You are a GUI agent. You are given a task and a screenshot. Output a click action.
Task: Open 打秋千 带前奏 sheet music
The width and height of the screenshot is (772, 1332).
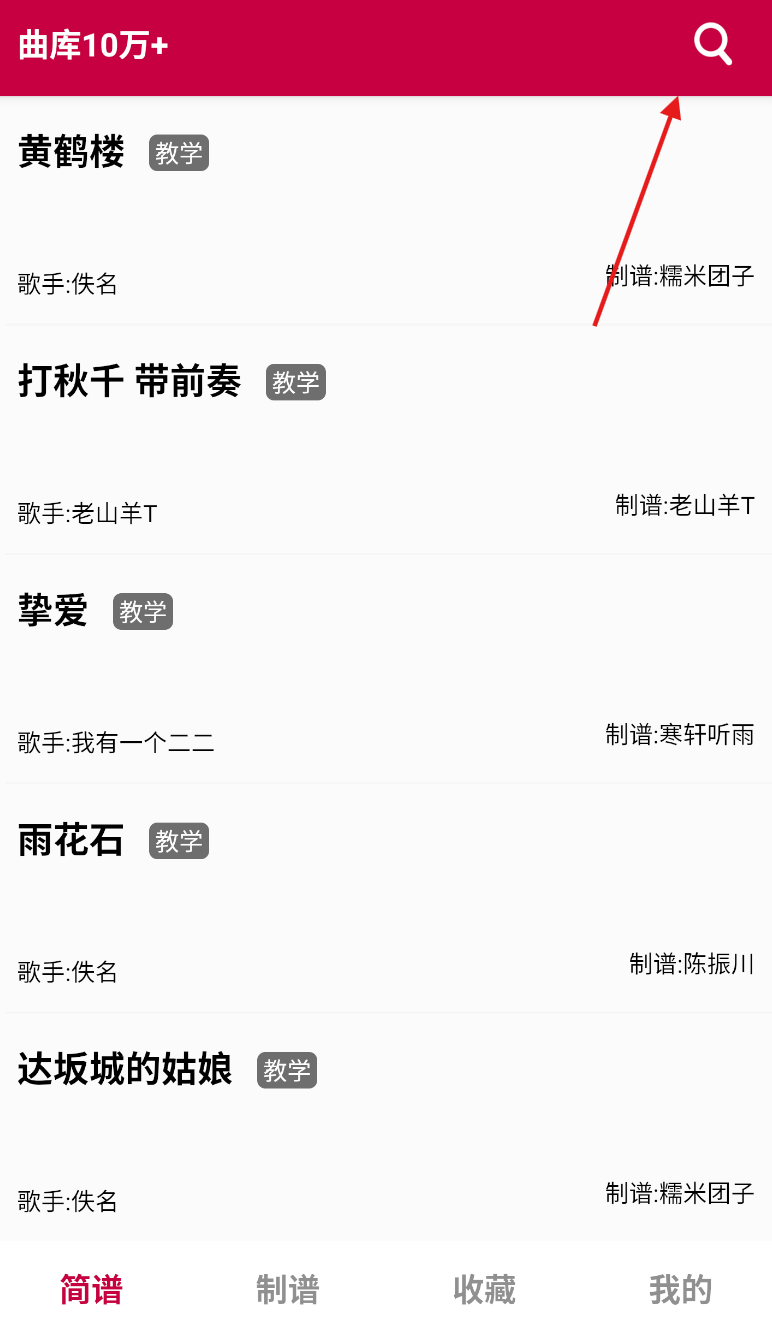tap(386, 440)
